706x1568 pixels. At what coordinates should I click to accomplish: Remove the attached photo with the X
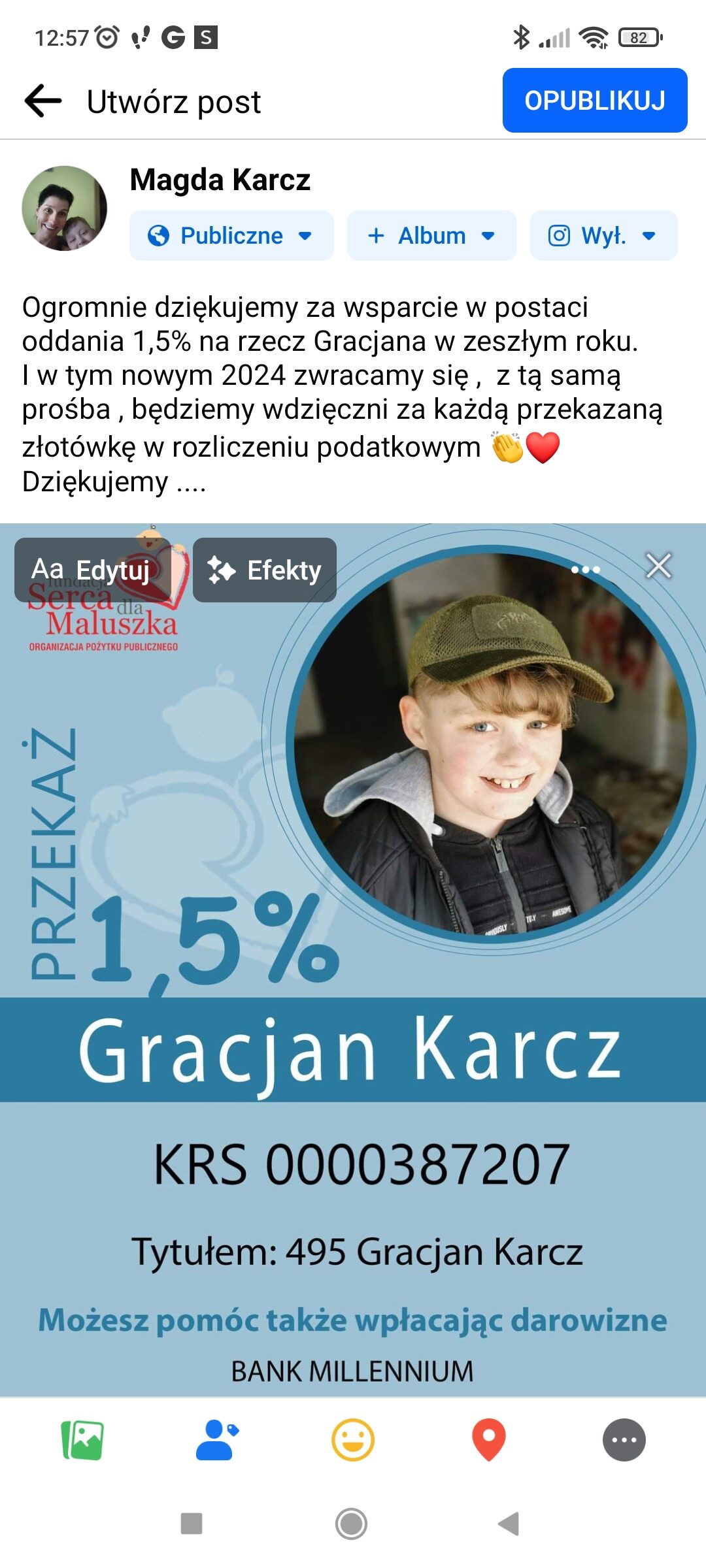[658, 566]
